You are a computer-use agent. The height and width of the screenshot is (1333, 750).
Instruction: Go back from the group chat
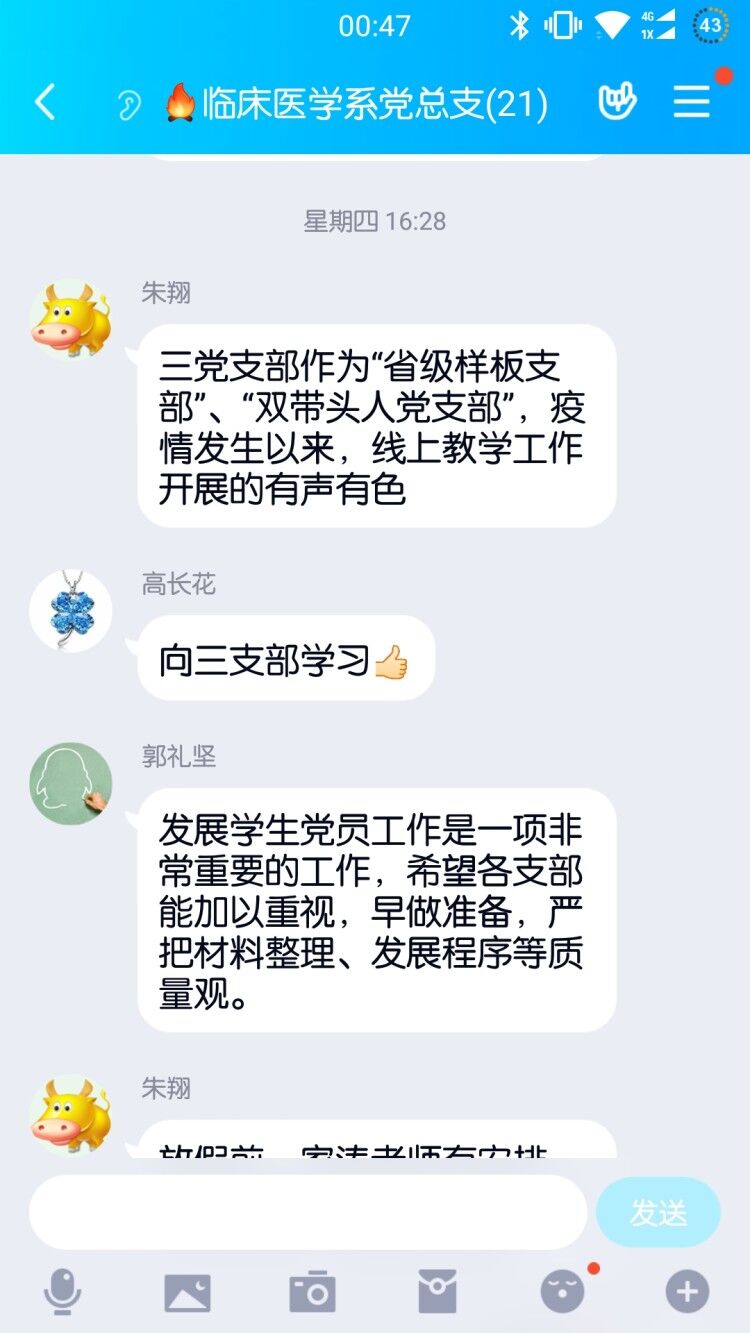click(45, 102)
